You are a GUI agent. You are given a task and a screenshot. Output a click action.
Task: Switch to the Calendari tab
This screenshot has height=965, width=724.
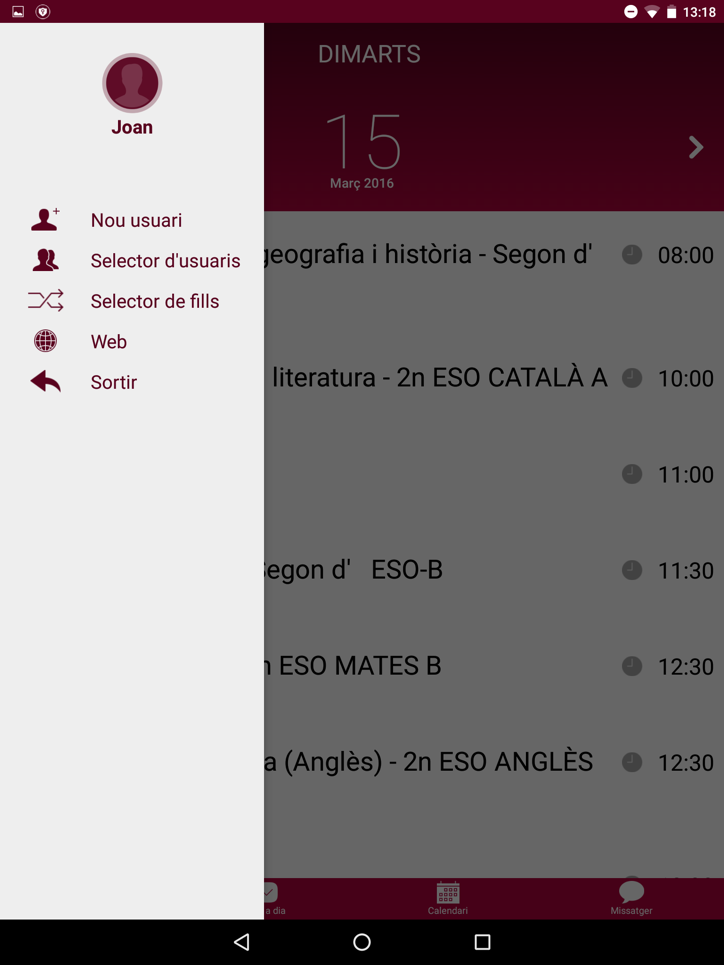(447, 897)
